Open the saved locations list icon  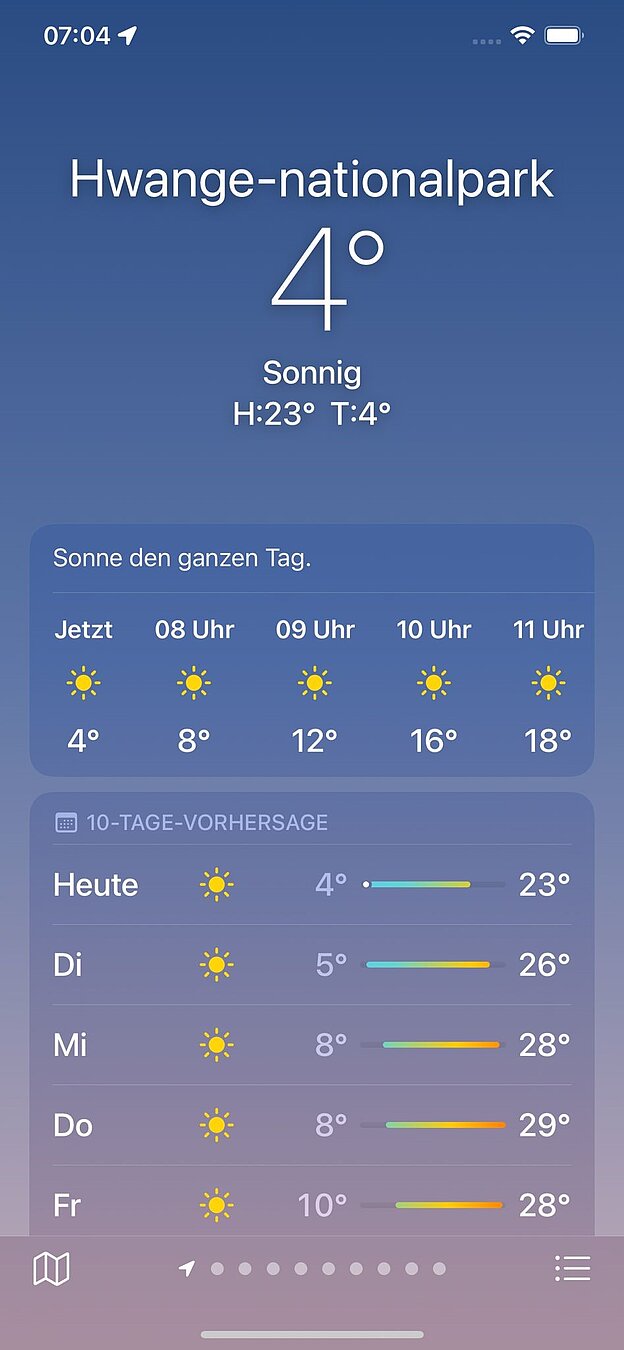click(573, 1269)
